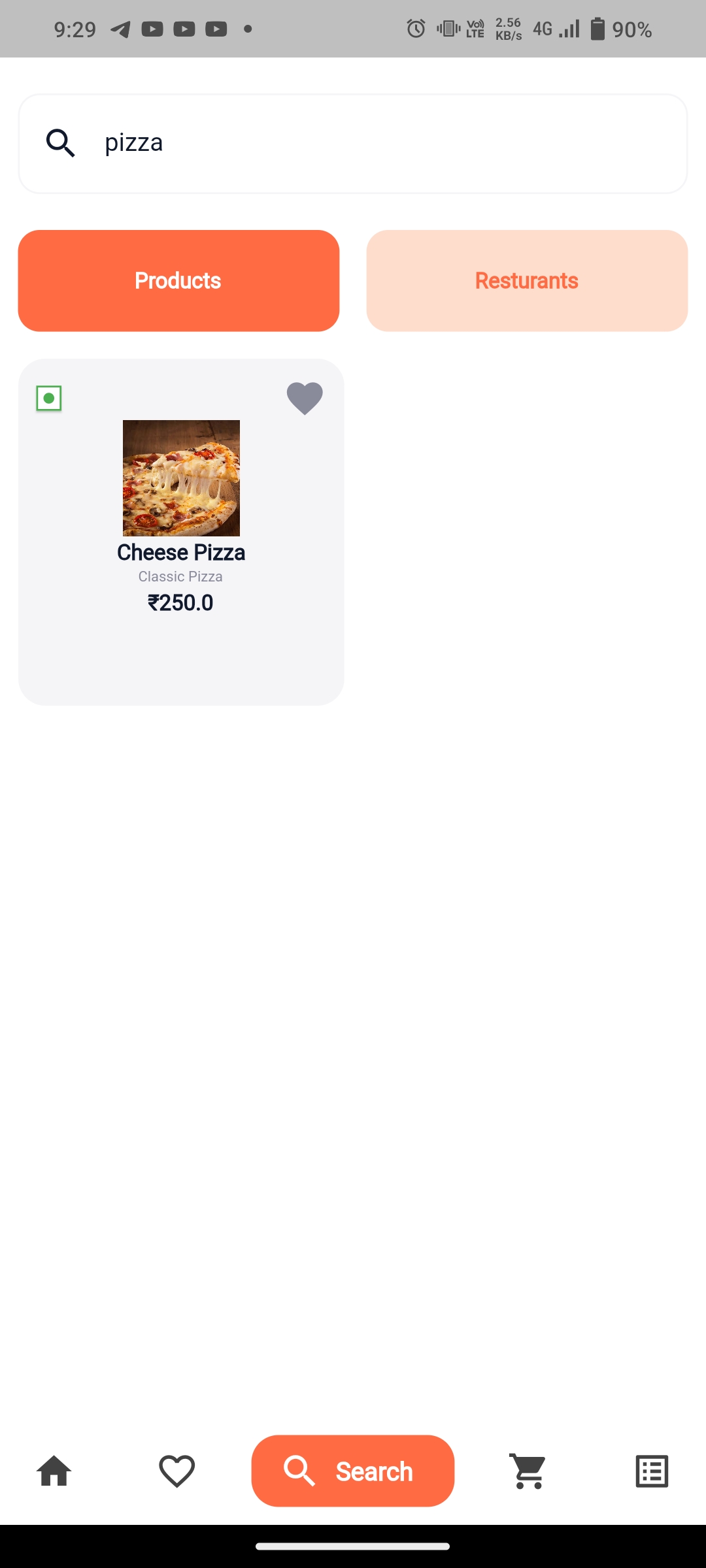Select the Products tab
706x1568 pixels.
coord(178,281)
